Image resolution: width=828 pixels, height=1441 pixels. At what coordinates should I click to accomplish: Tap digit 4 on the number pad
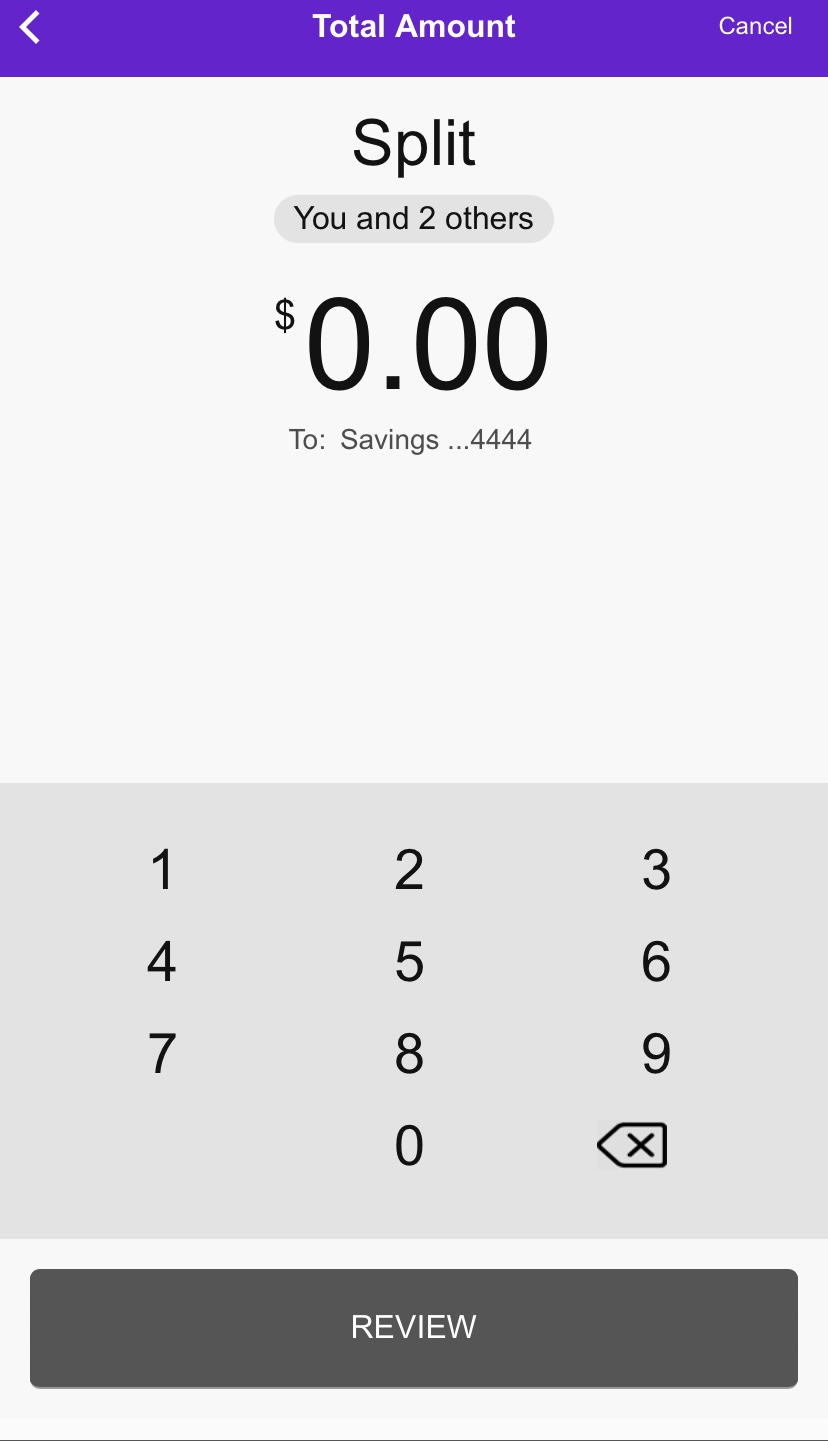click(162, 961)
